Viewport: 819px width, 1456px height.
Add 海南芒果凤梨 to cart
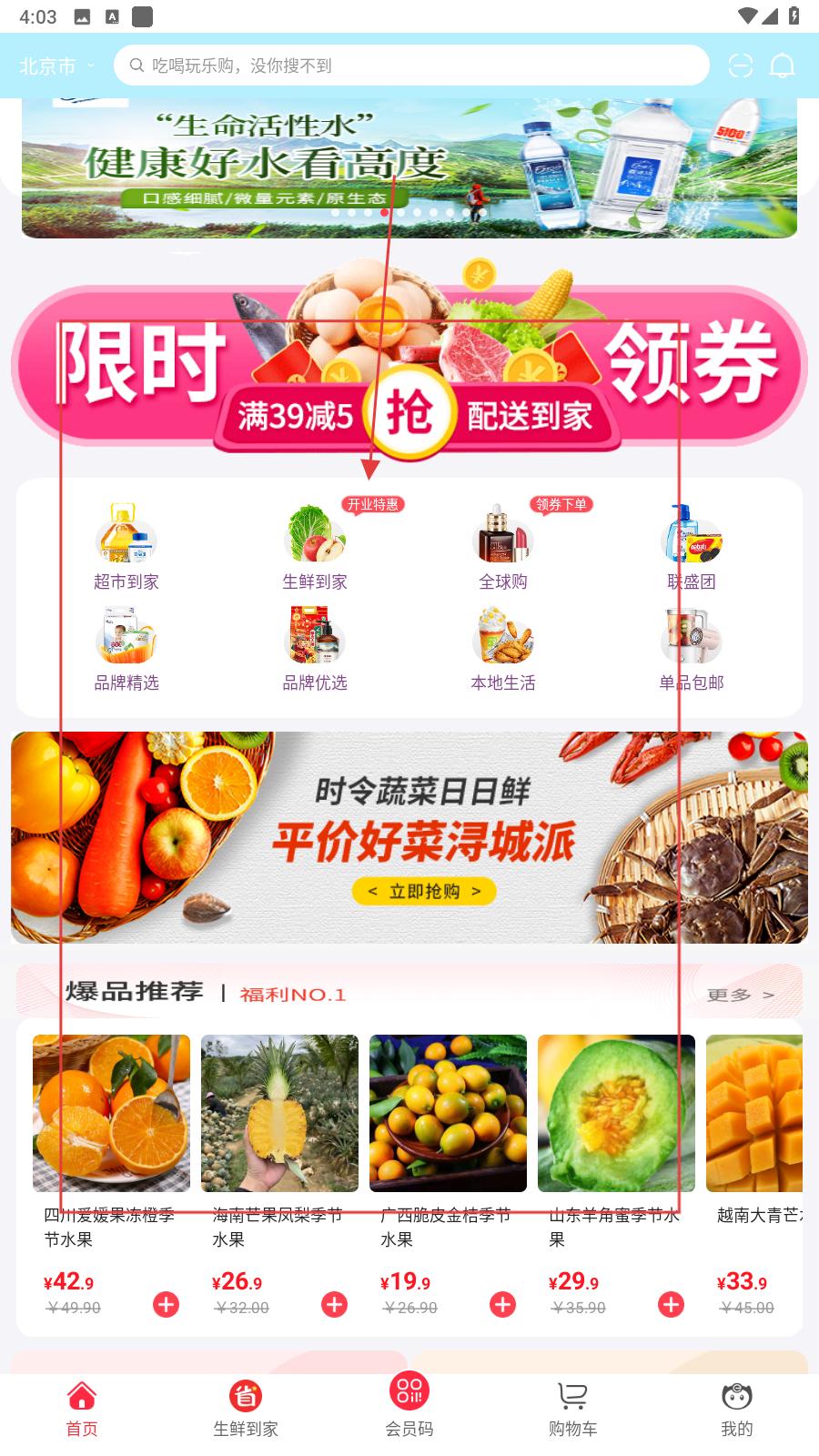(334, 1304)
